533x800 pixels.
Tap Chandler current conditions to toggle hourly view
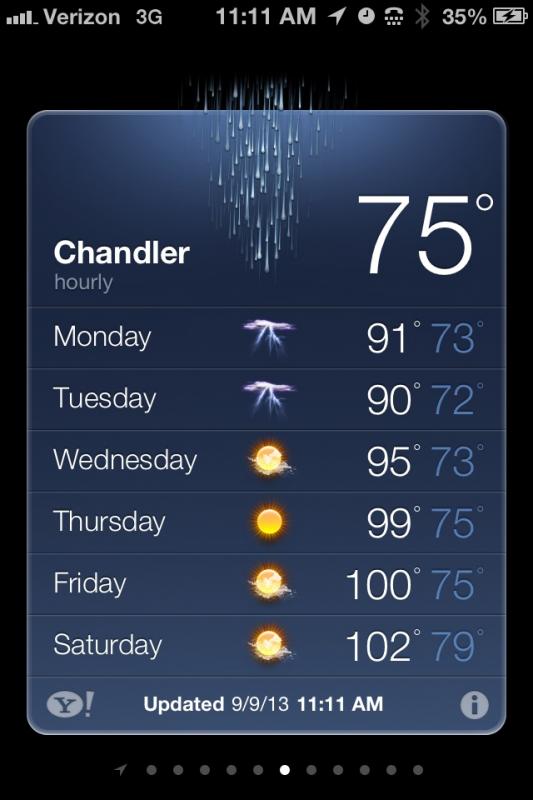tap(266, 209)
